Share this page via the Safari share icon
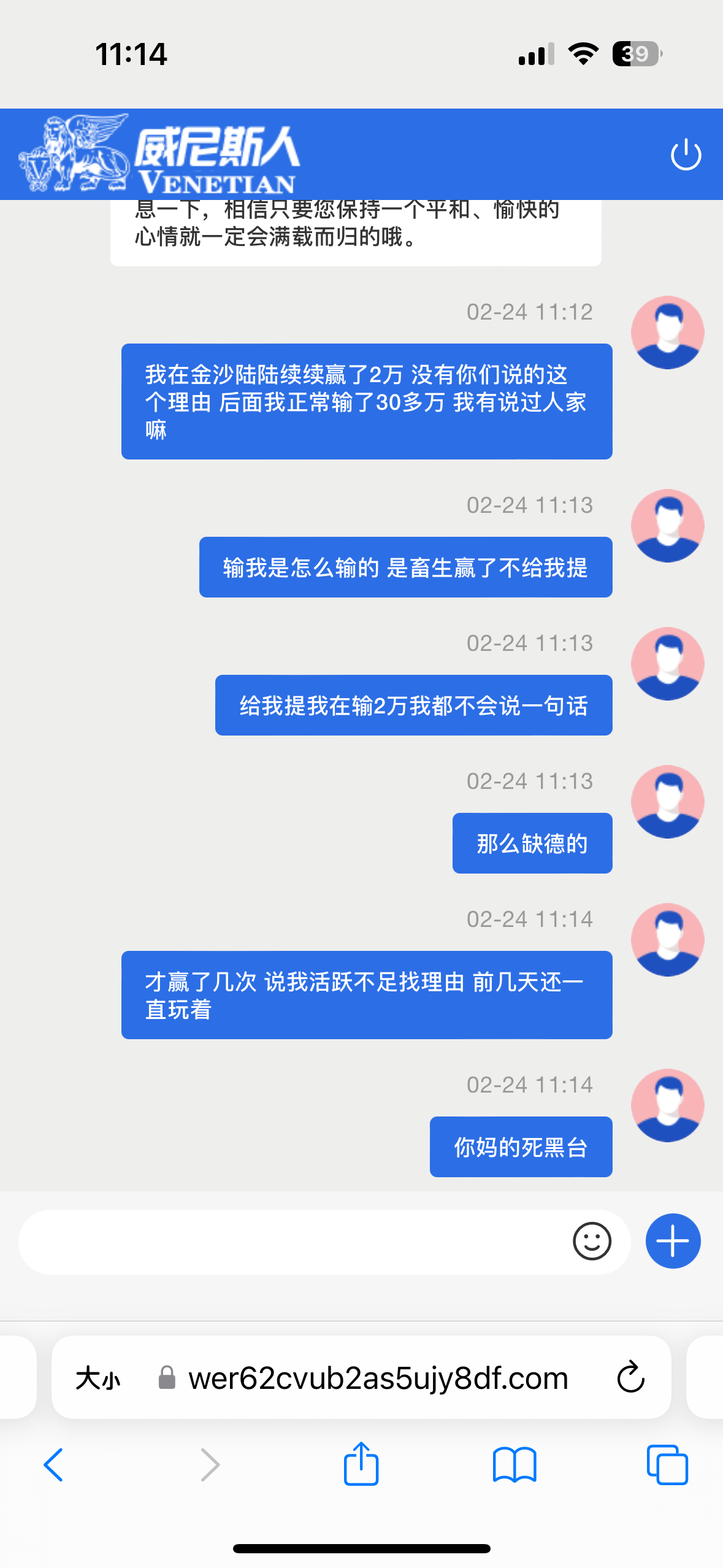723x1568 pixels. click(361, 1464)
